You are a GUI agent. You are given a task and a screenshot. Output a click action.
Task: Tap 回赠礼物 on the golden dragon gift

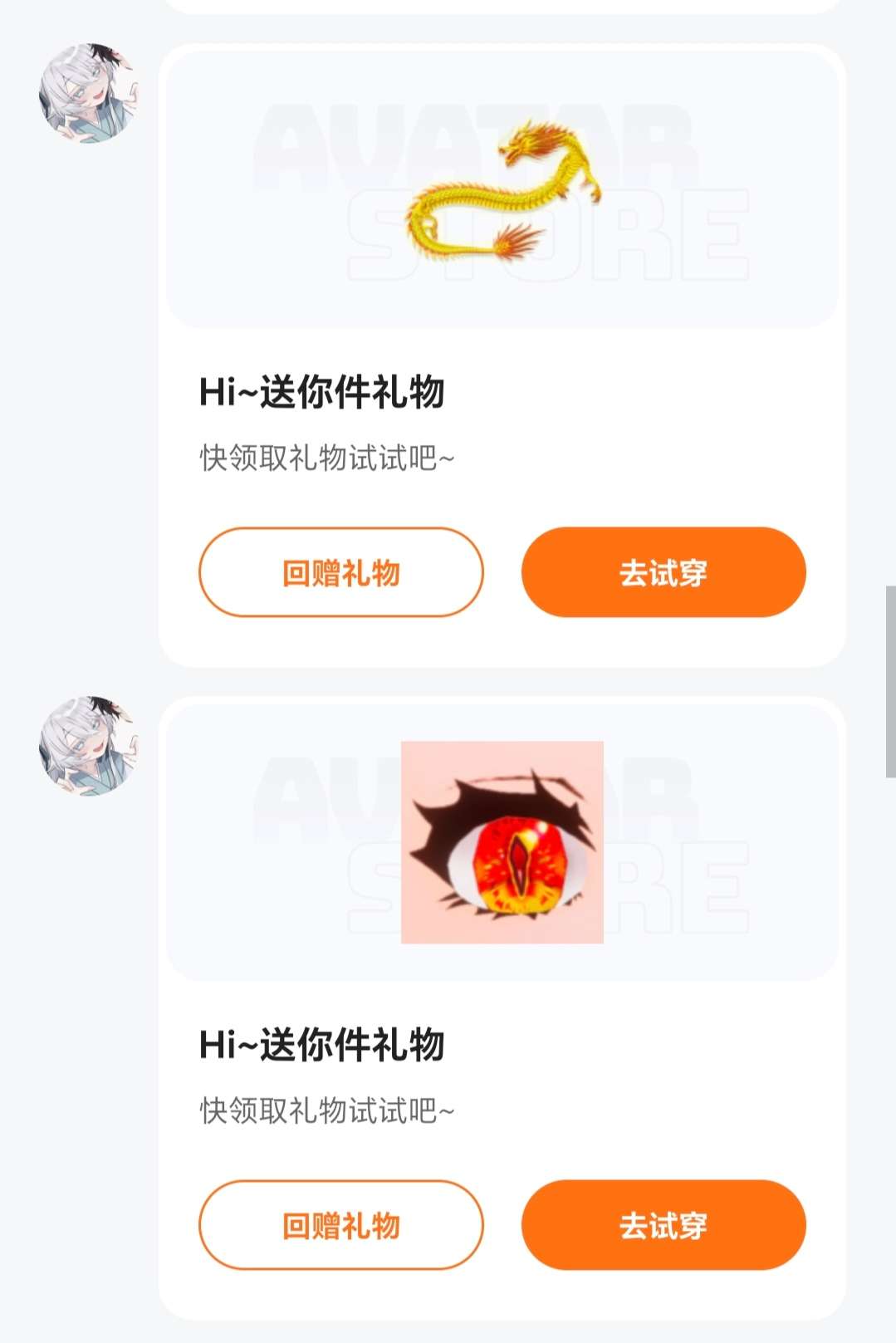point(340,572)
